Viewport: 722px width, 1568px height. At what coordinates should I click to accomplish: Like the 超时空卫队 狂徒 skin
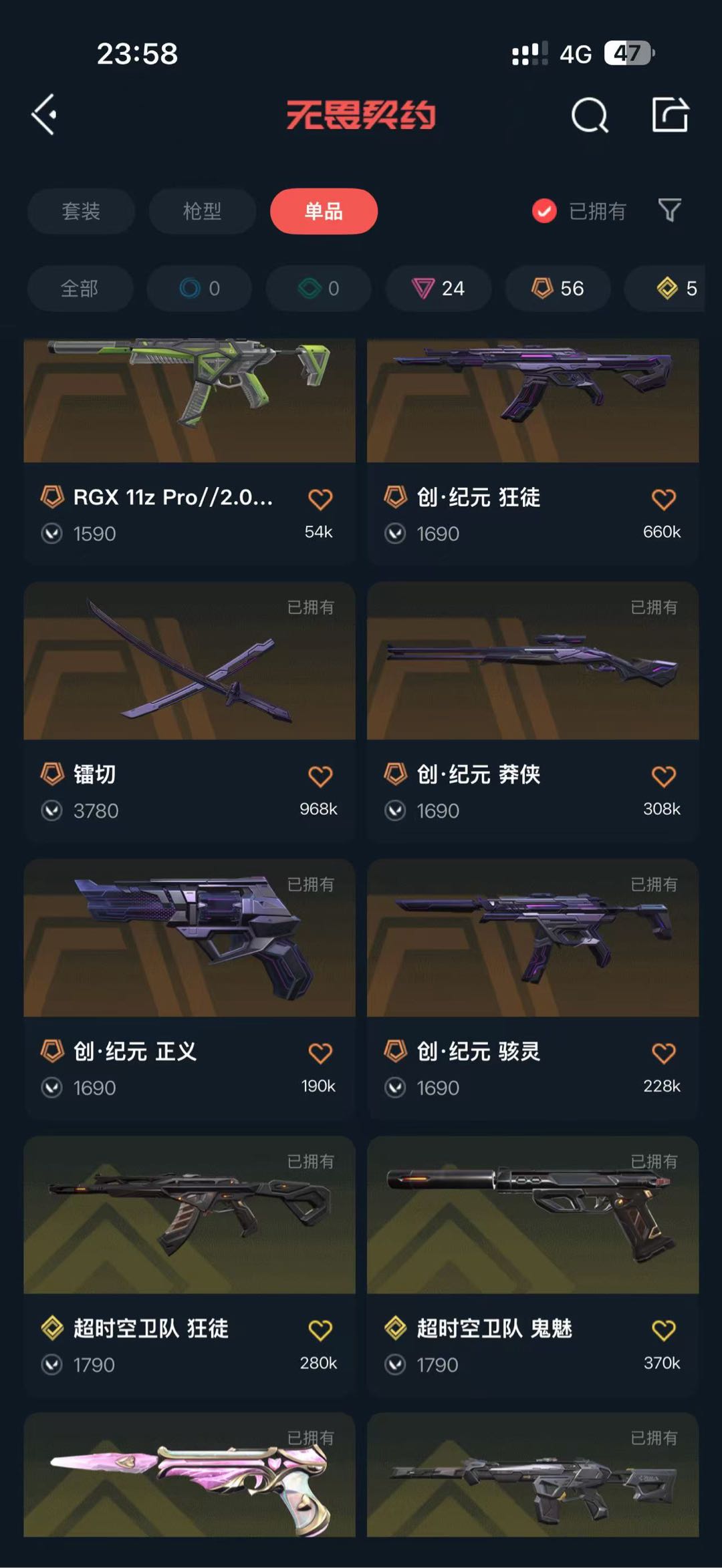(x=320, y=1330)
